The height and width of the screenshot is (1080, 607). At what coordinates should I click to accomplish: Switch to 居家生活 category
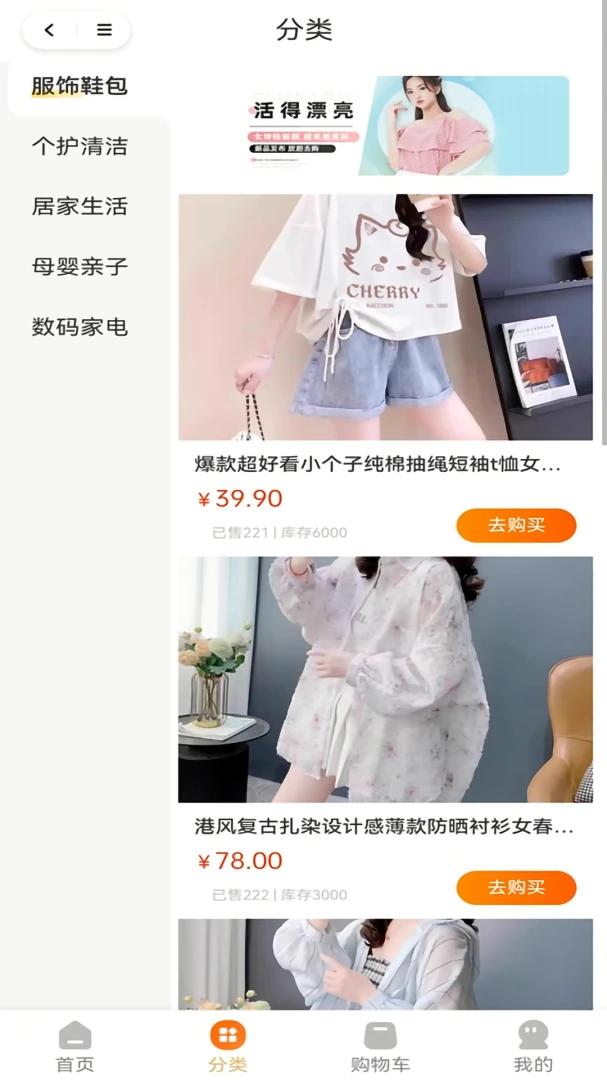[79, 206]
